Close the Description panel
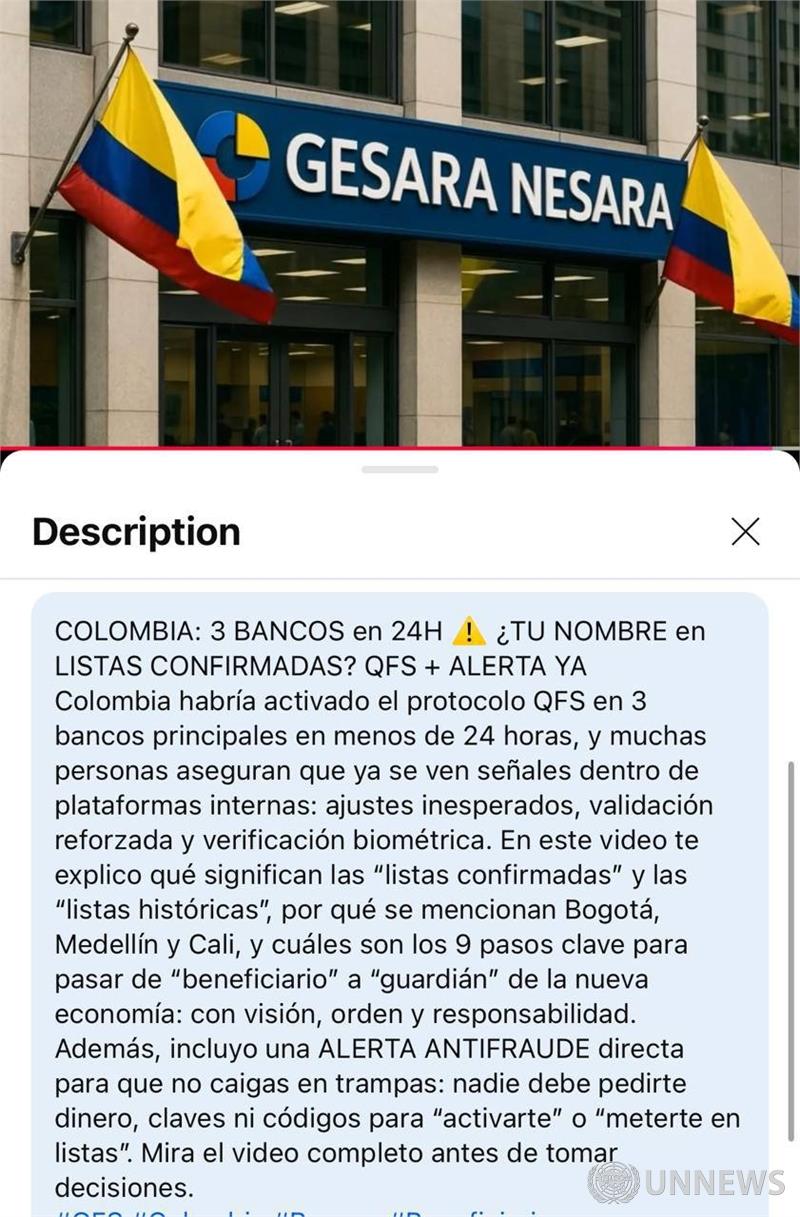The image size is (800, 1217). [x=745, y=531]
